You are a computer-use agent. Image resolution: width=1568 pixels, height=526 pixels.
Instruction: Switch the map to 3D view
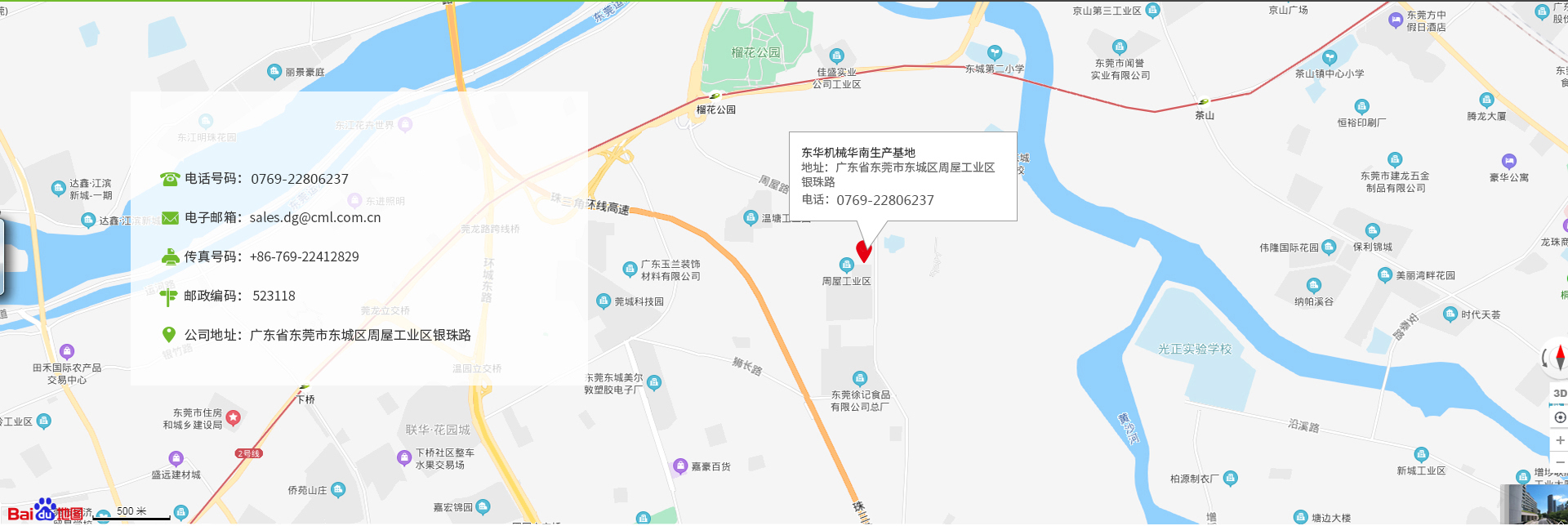pyautogui.click(x=1559, y=393)
